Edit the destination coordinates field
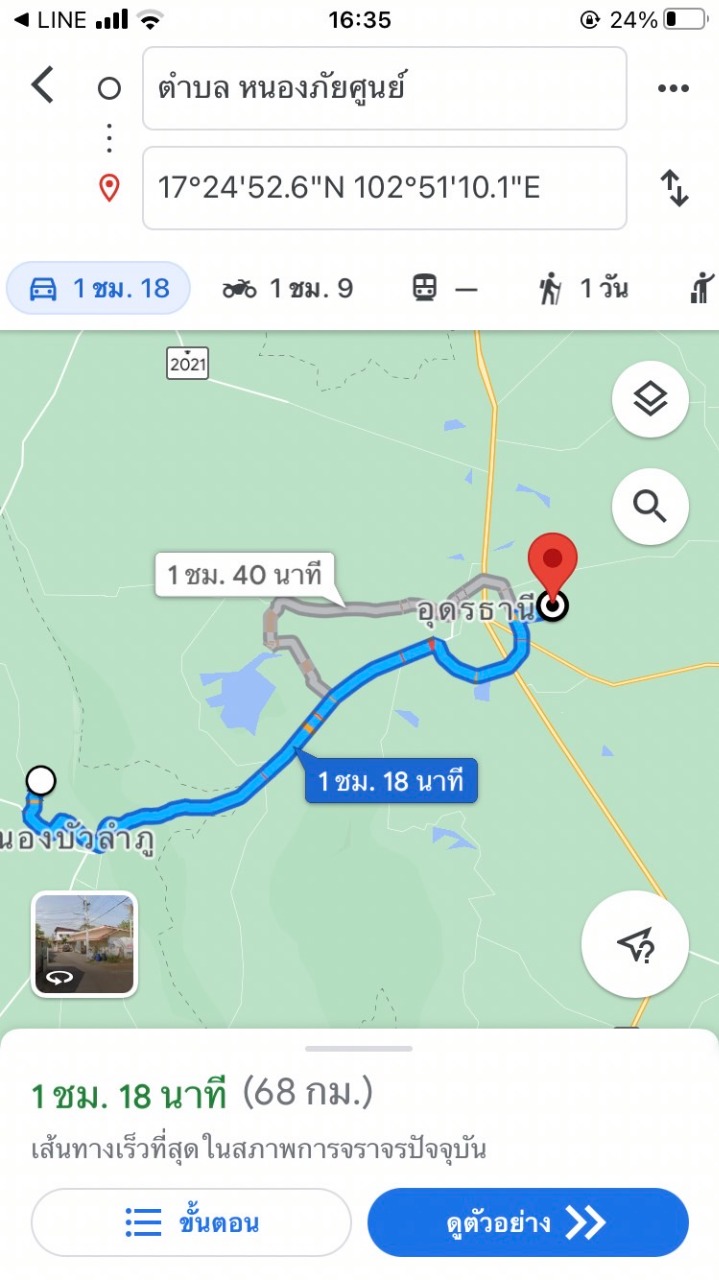719x1280 pixels. [384, 188]
